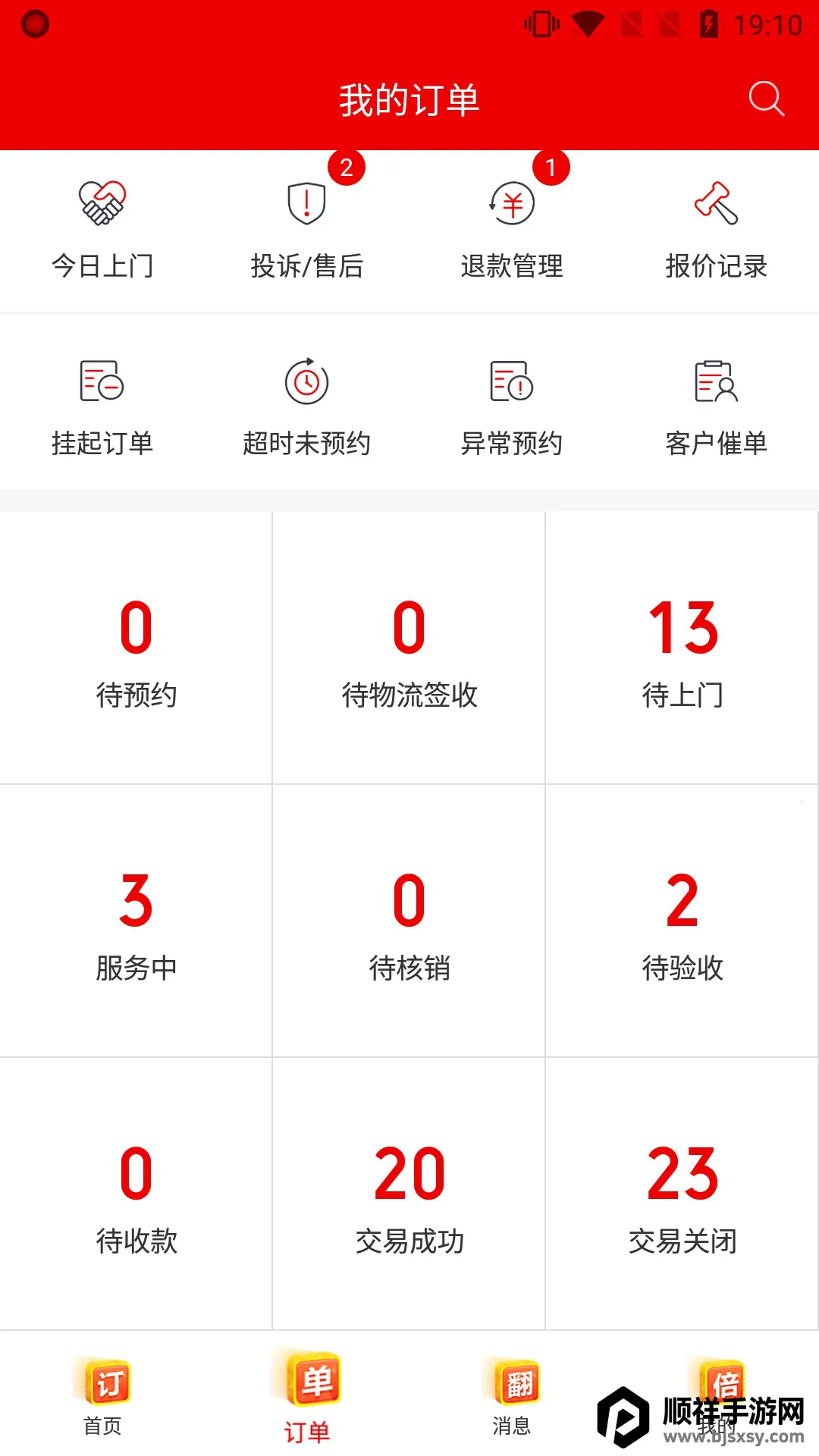View the 3 服务中 orders
The width and height of the screenshot is (819, 1456).
pyautogui.click(x=136, y=922)
